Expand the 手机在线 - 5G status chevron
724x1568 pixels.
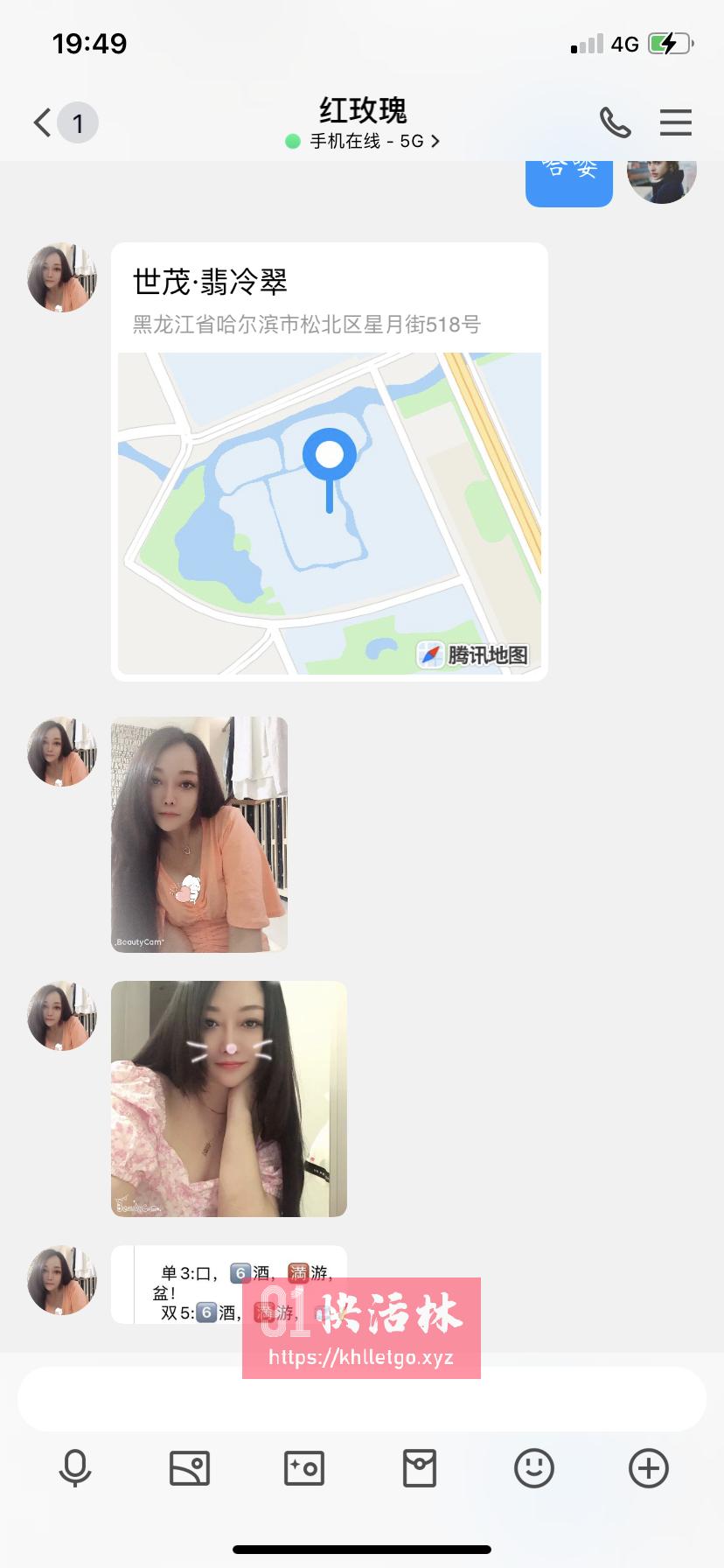point(435,140)
